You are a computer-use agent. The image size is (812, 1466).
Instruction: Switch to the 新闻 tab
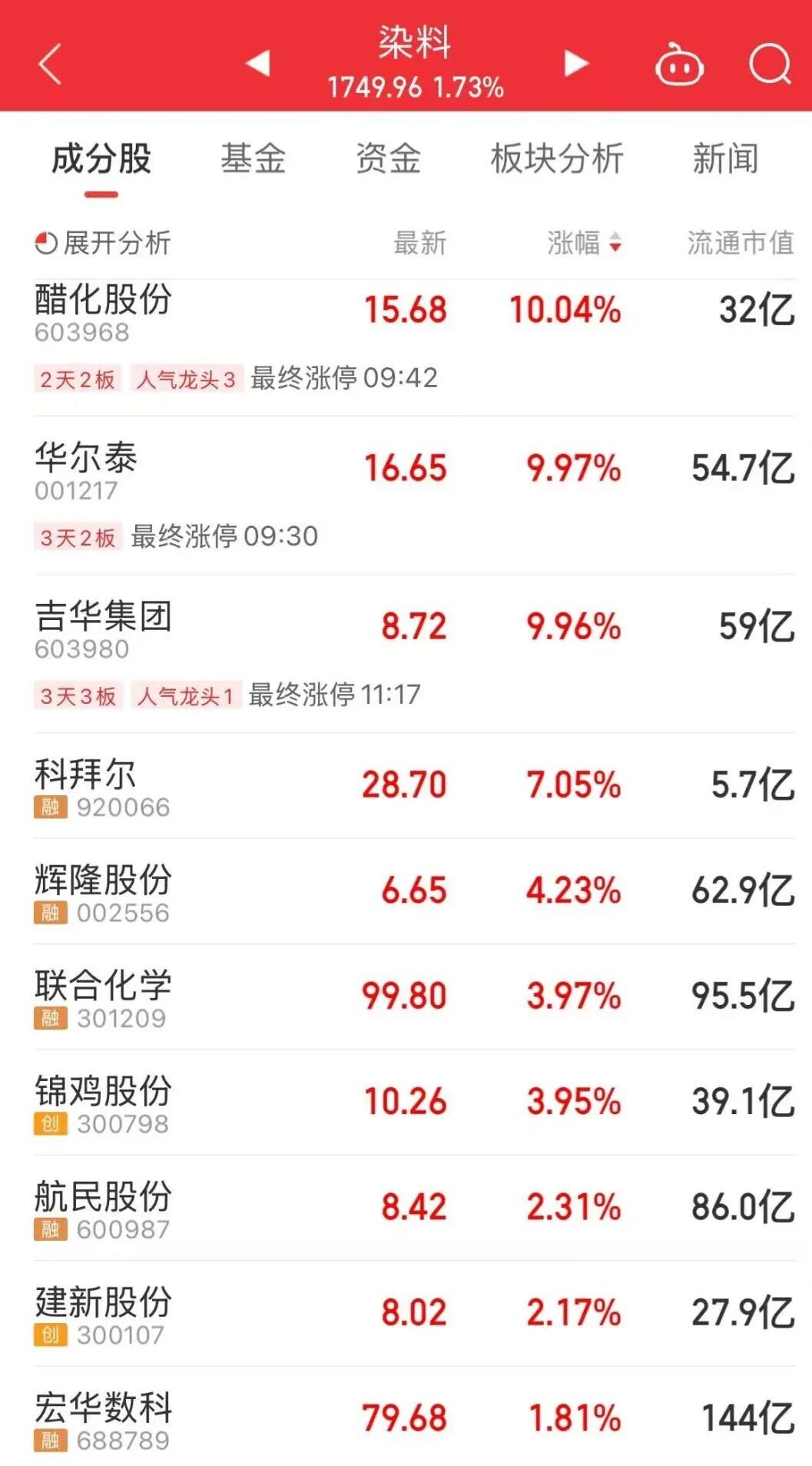coord(725,159)
